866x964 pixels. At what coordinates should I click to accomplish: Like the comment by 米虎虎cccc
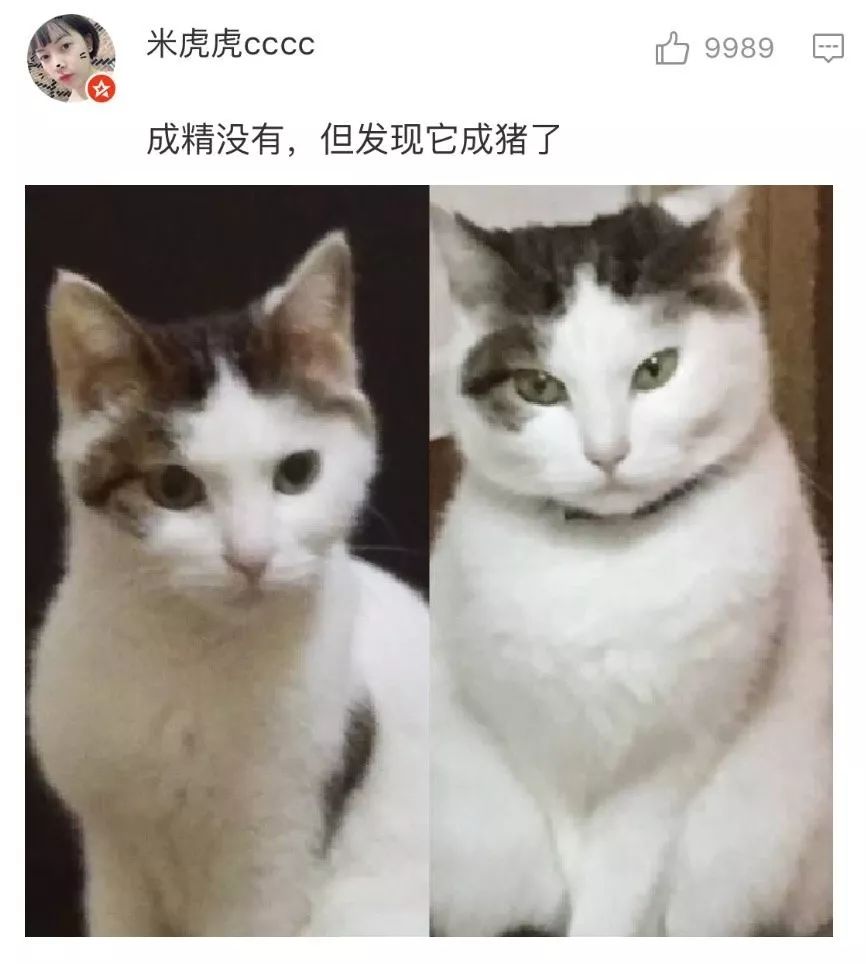click(672, 48)
